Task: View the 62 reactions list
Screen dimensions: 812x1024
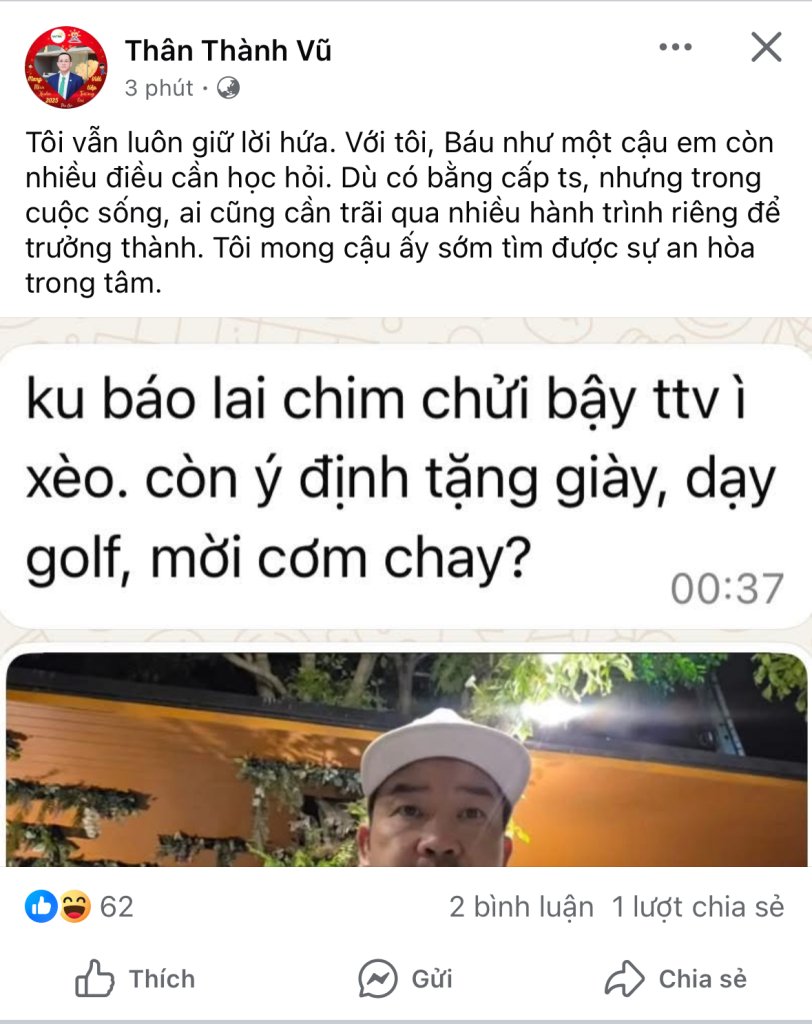Action: [x=80, y=907]
